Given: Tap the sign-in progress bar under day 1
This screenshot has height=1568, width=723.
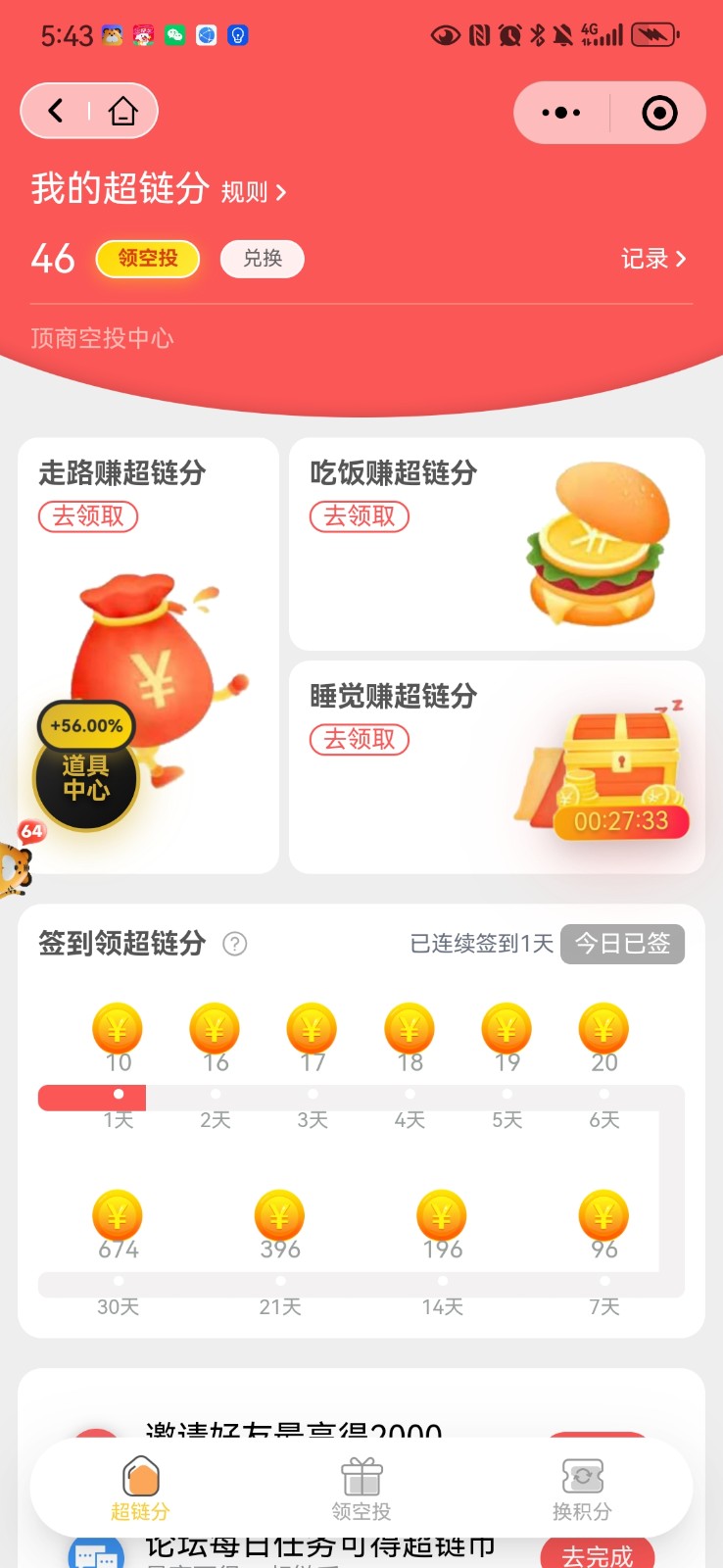Looking at the screenshot, I should click(x=91, y=1097).
